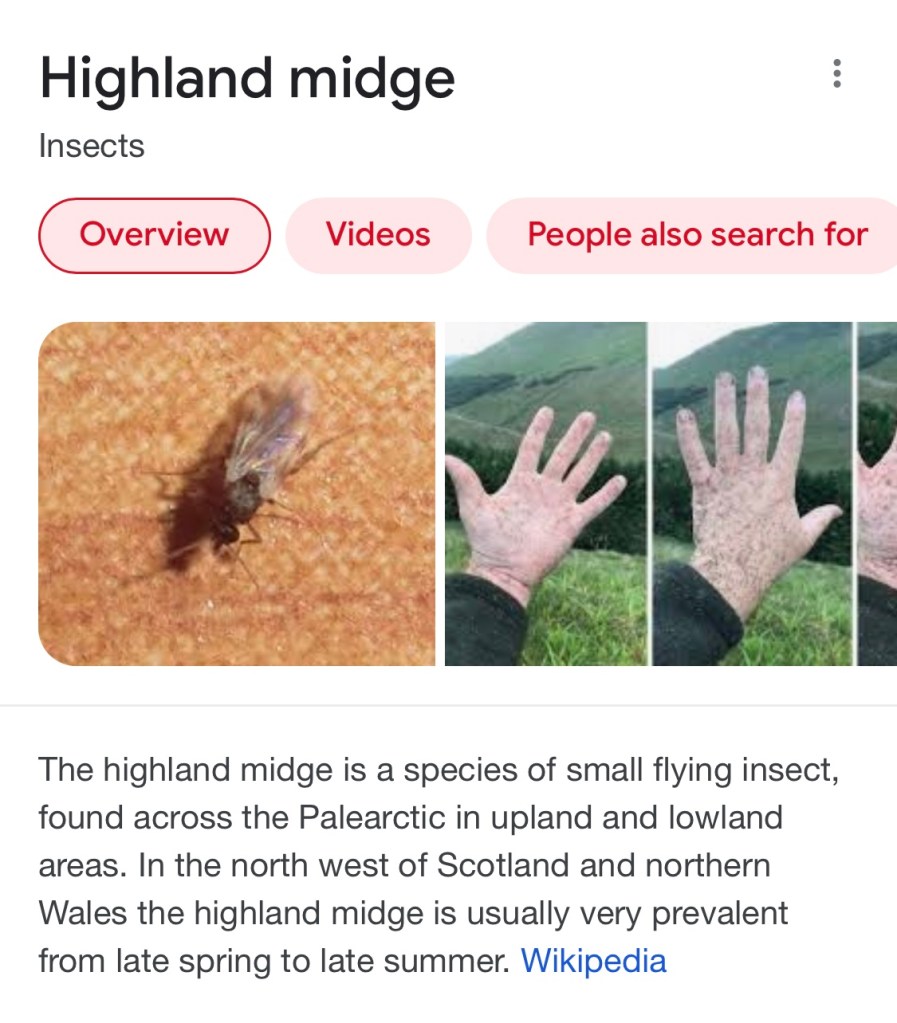The width and height of the screenshot is (897, 1023).
Task: Switch to the Videos chip
Action: 378,235
